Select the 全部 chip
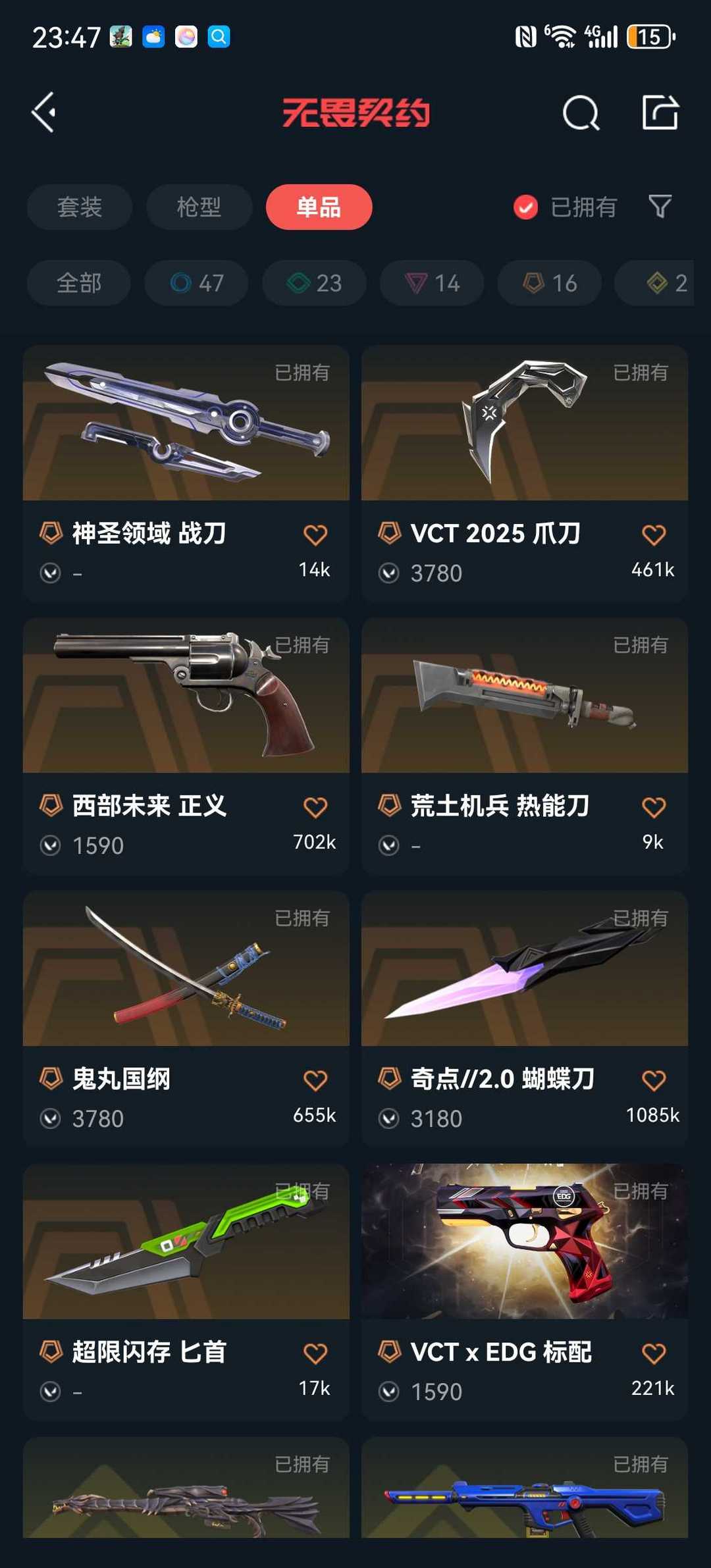This screenshot has width=711, height=1568. pos(79,283)
